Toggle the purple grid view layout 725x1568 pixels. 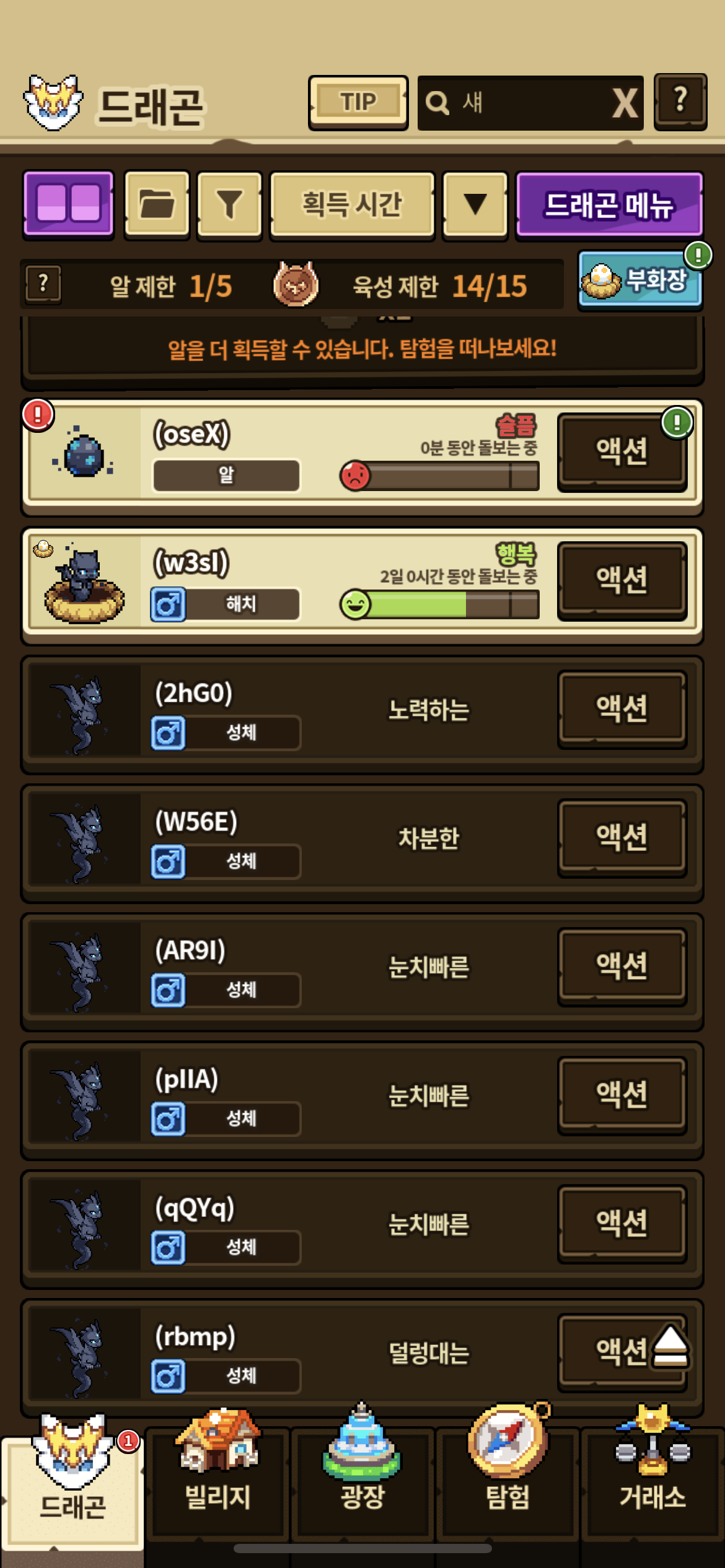(69, 204)
